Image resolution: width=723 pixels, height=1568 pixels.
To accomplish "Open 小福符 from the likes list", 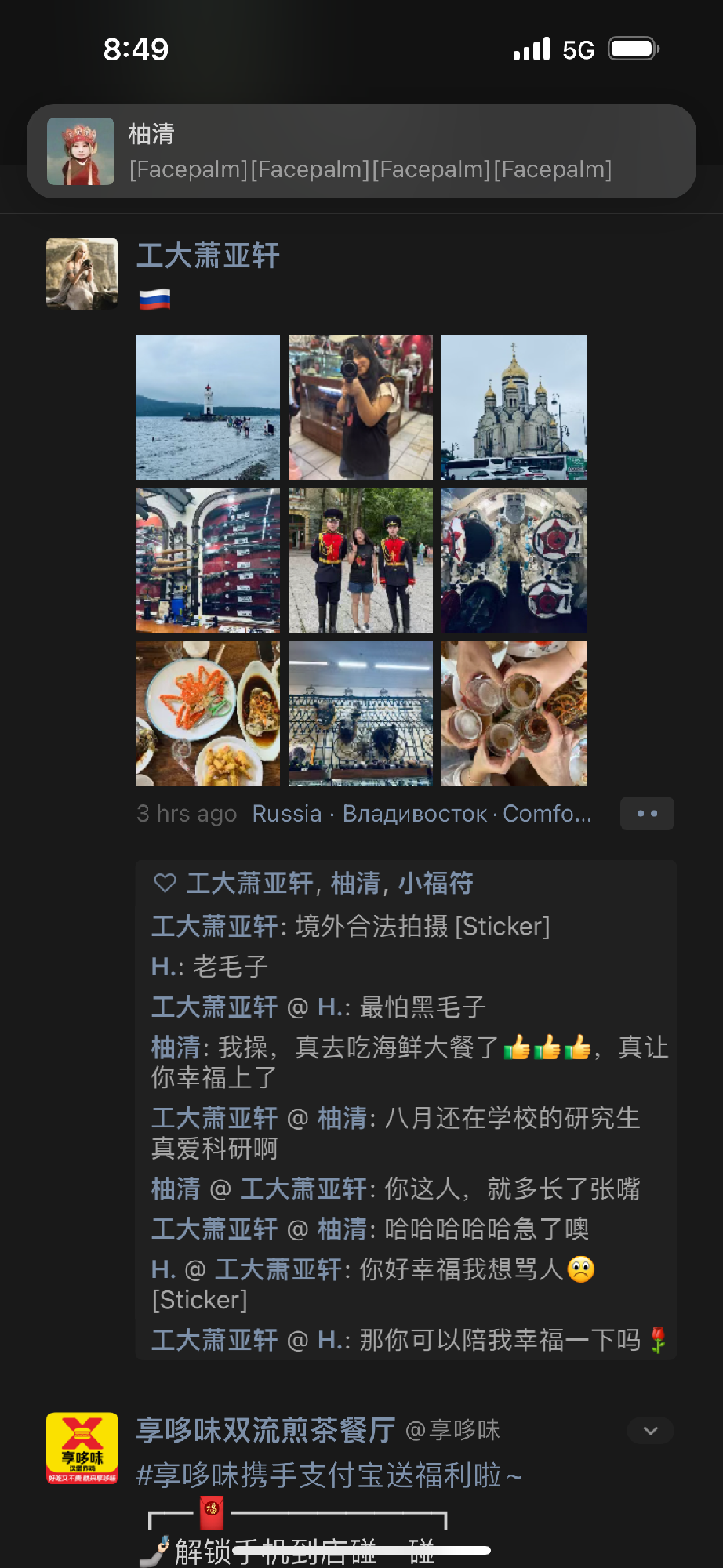I will (x=435, y=884).
